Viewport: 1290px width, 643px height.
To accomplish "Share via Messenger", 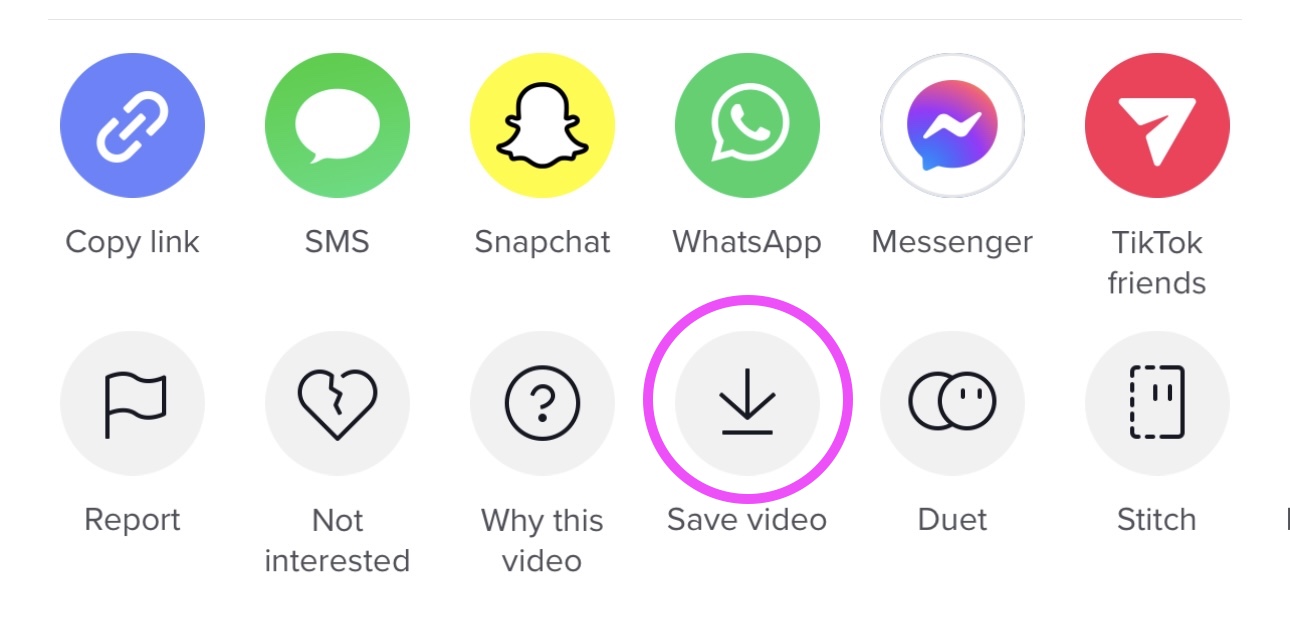I will tap(952, 127).
